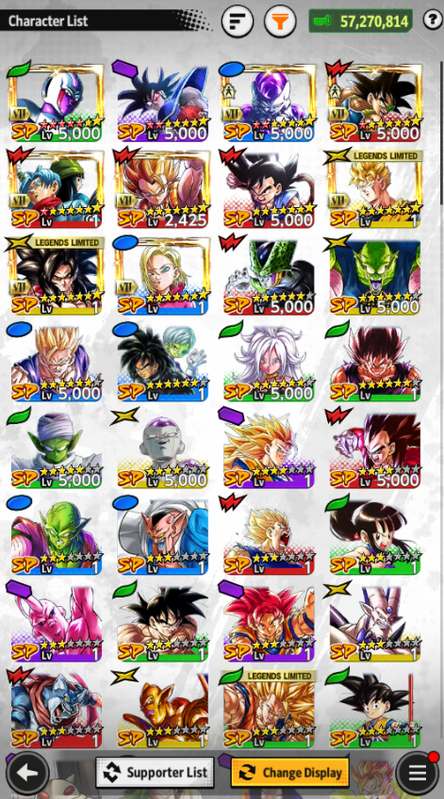The image size is (444, 799).
Task: Go back with the arrow button
Action: click(28, 773)
